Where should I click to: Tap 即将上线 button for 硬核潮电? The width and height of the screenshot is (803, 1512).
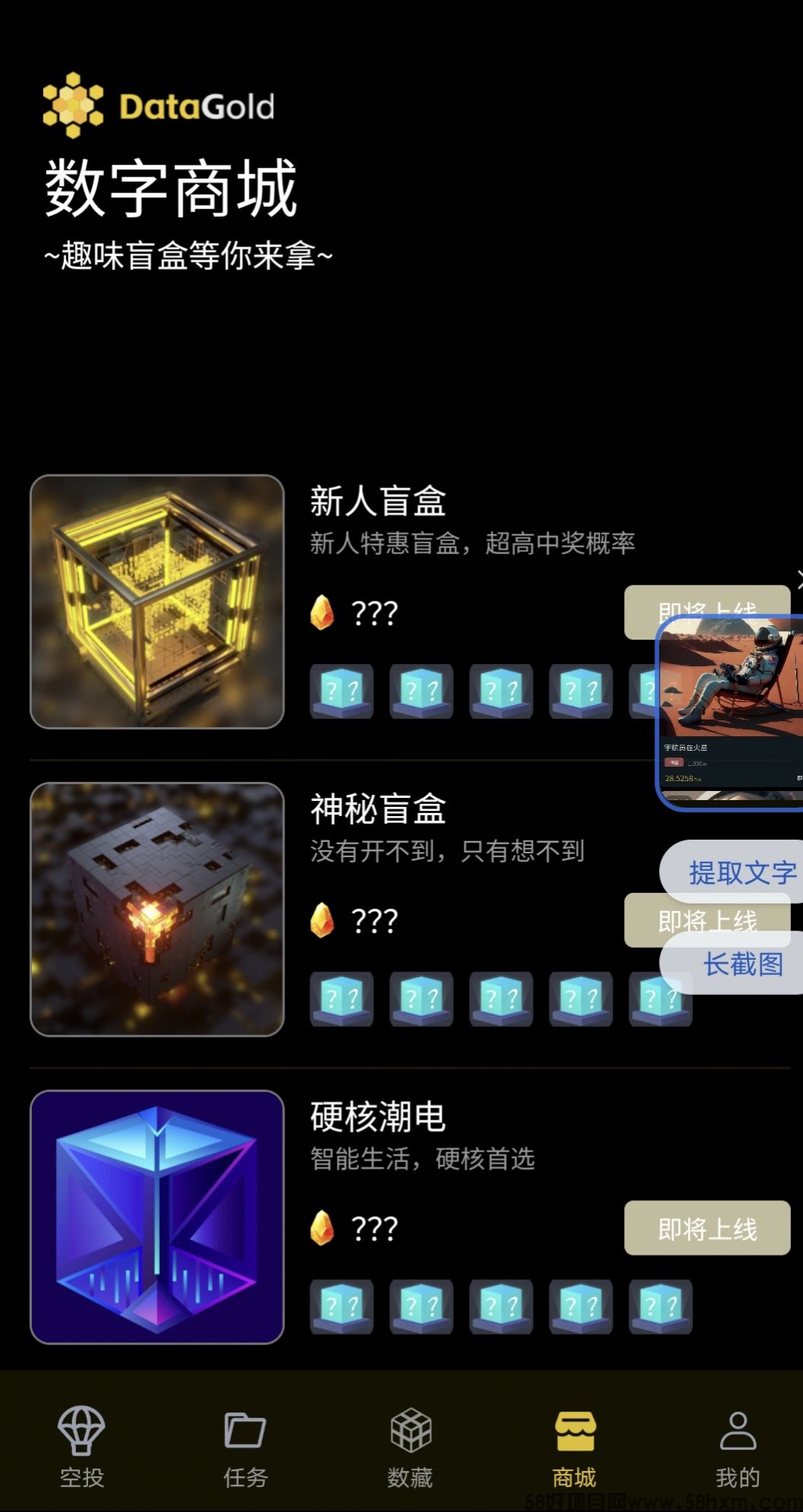(706, 1228)
